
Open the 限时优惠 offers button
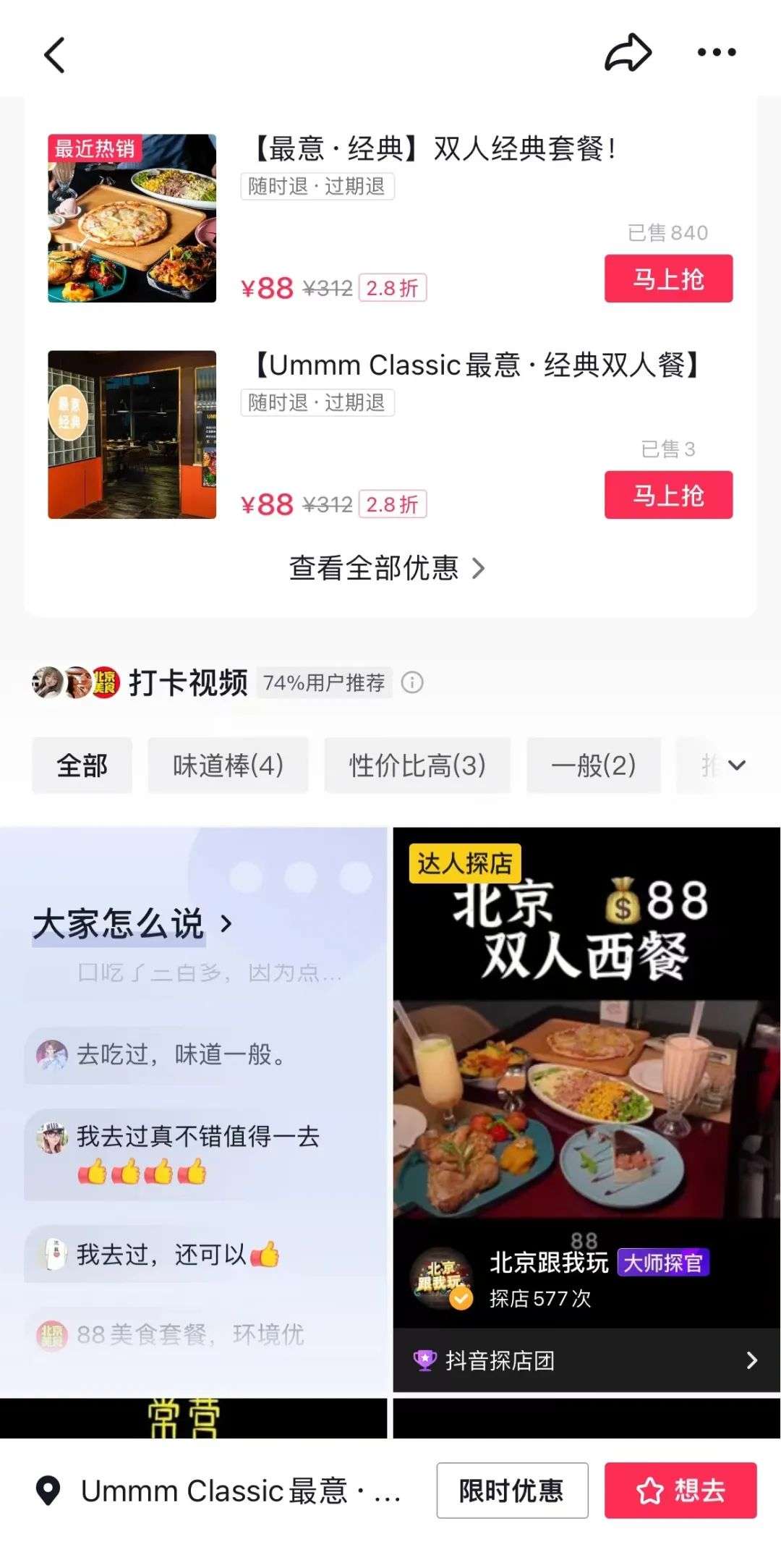click(512, 1491)
